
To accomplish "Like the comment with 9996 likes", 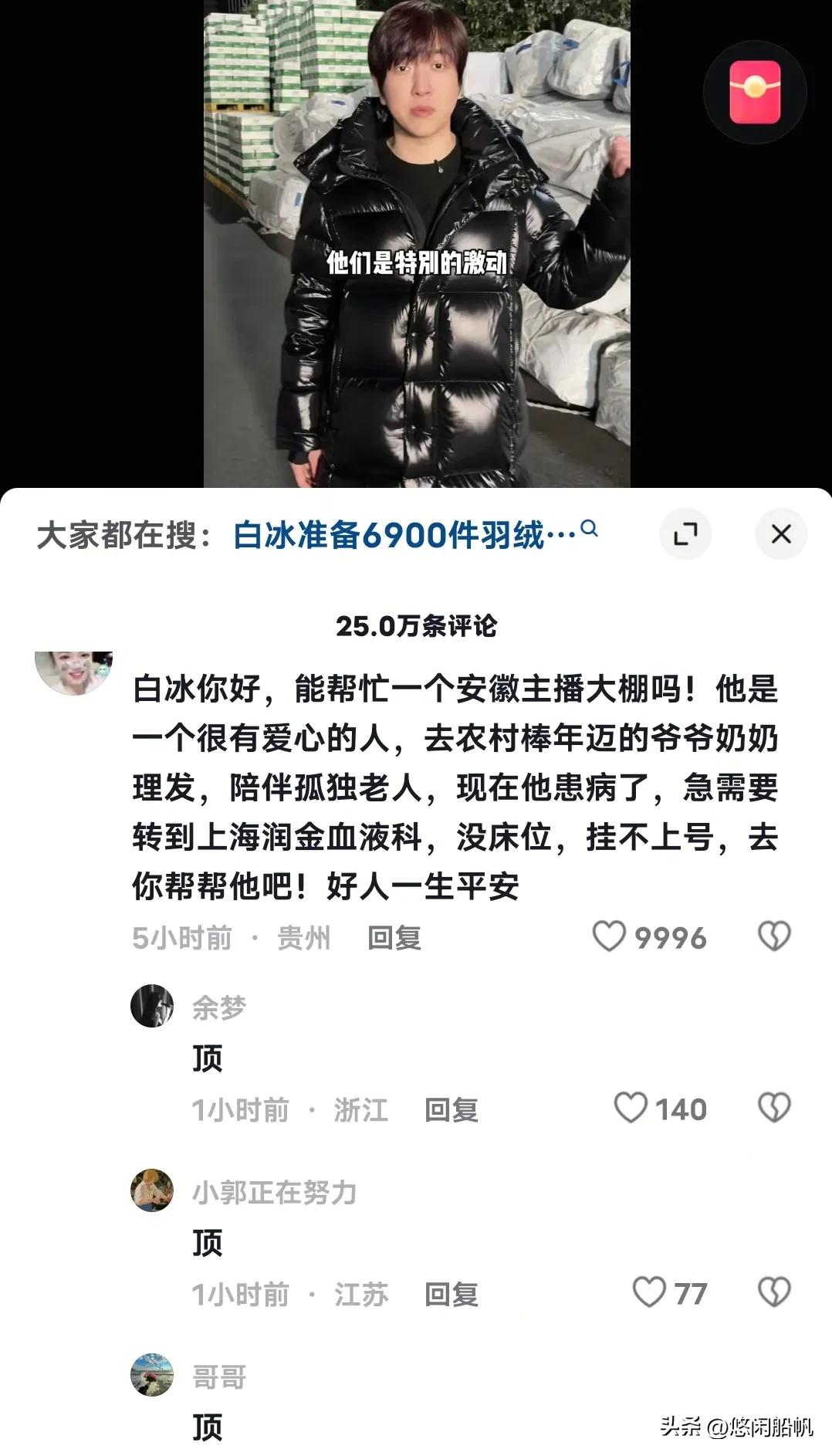I will click(609, 936).
